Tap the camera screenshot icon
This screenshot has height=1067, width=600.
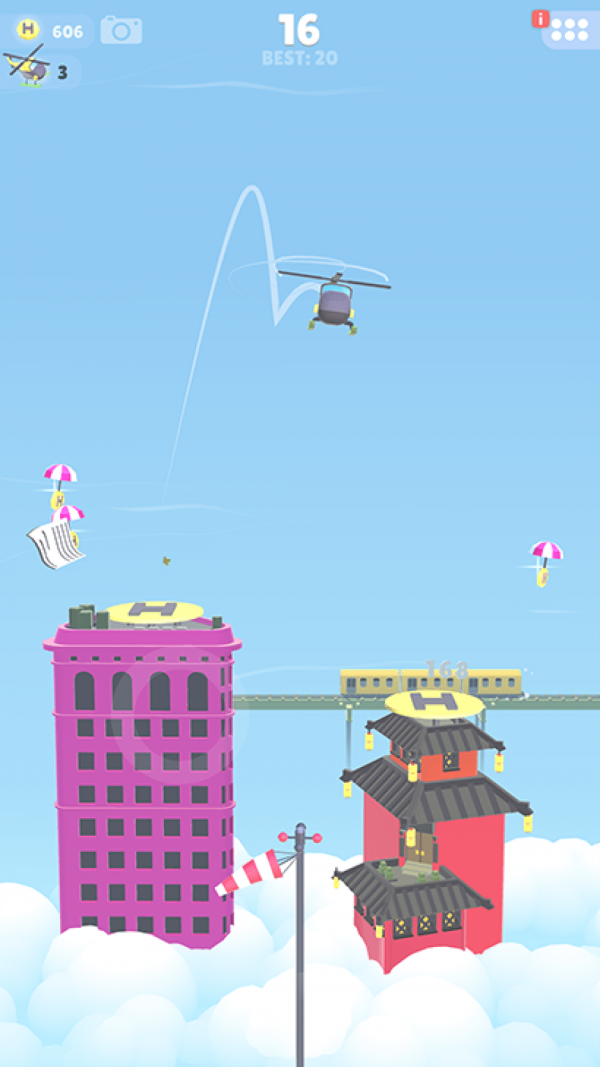click(x=121, y=30)
